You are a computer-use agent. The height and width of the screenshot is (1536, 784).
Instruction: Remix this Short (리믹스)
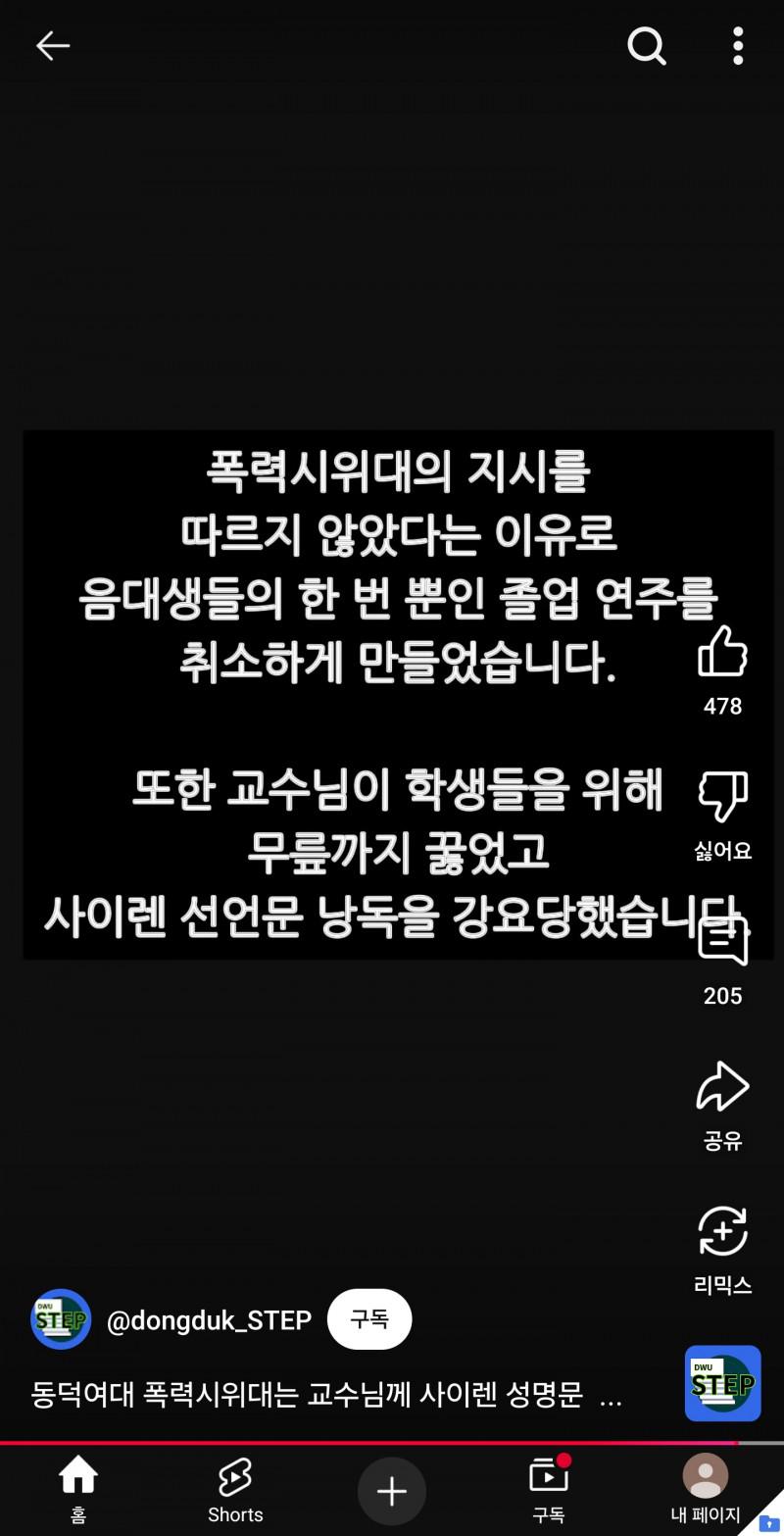722,1233
